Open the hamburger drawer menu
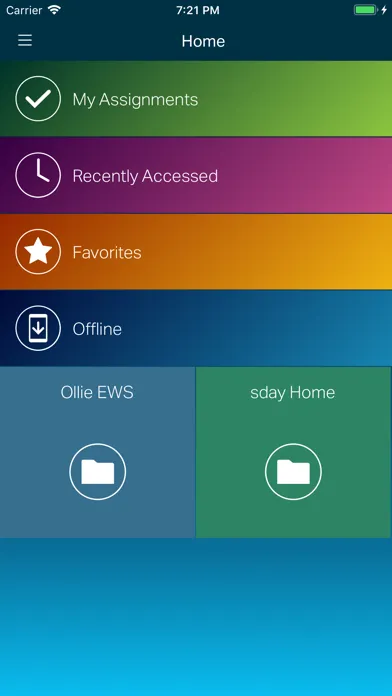 (25, 41)
